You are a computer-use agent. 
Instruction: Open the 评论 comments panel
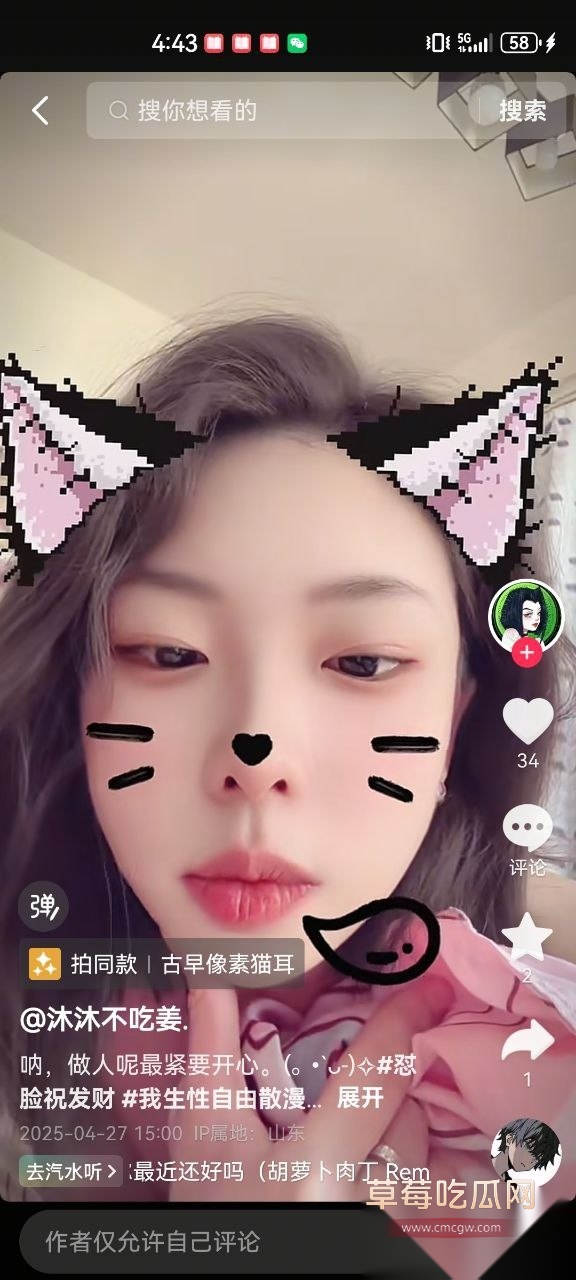(x=527, y=838)
